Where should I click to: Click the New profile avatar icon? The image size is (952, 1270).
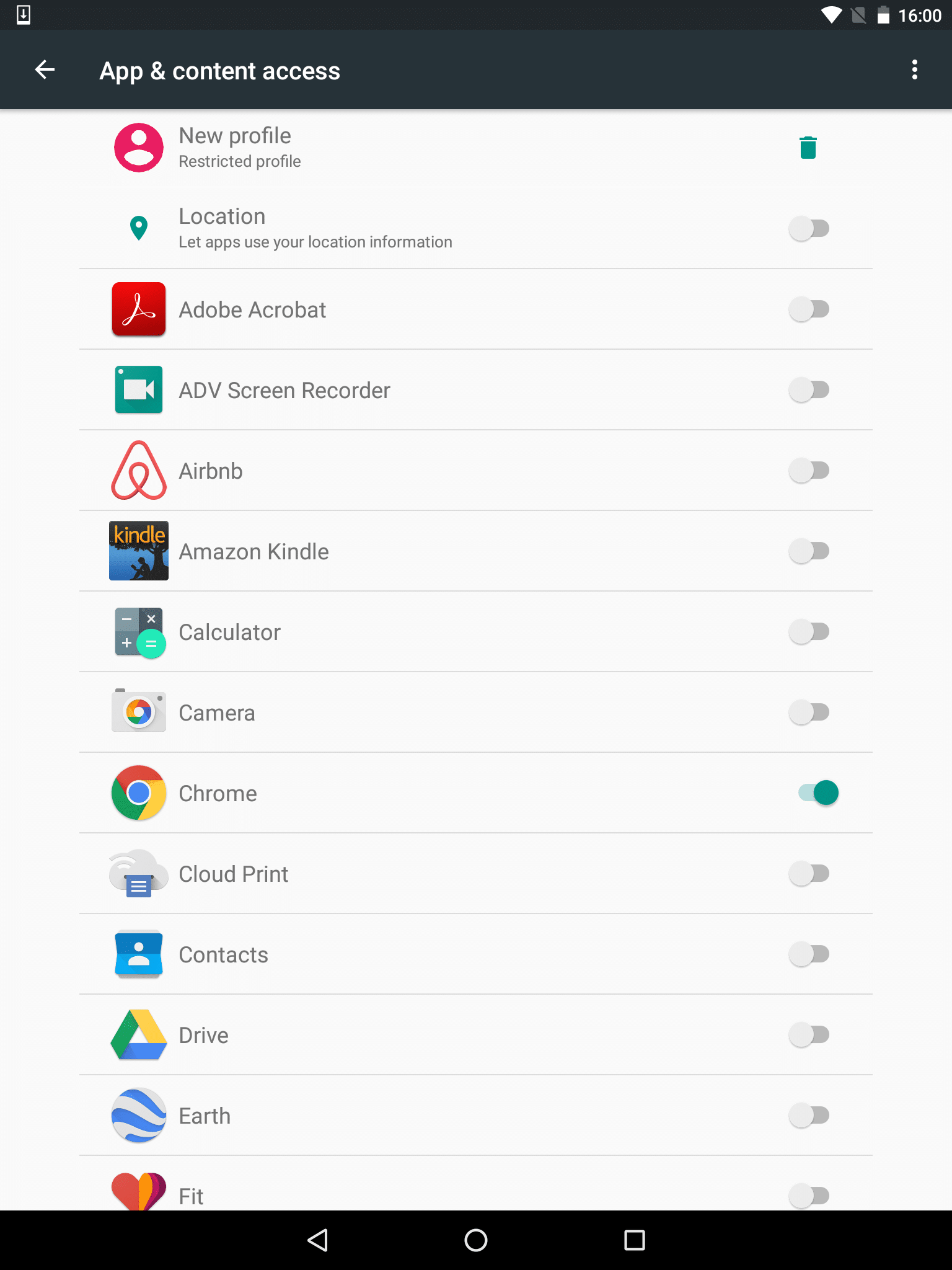(x=138, y=147)
